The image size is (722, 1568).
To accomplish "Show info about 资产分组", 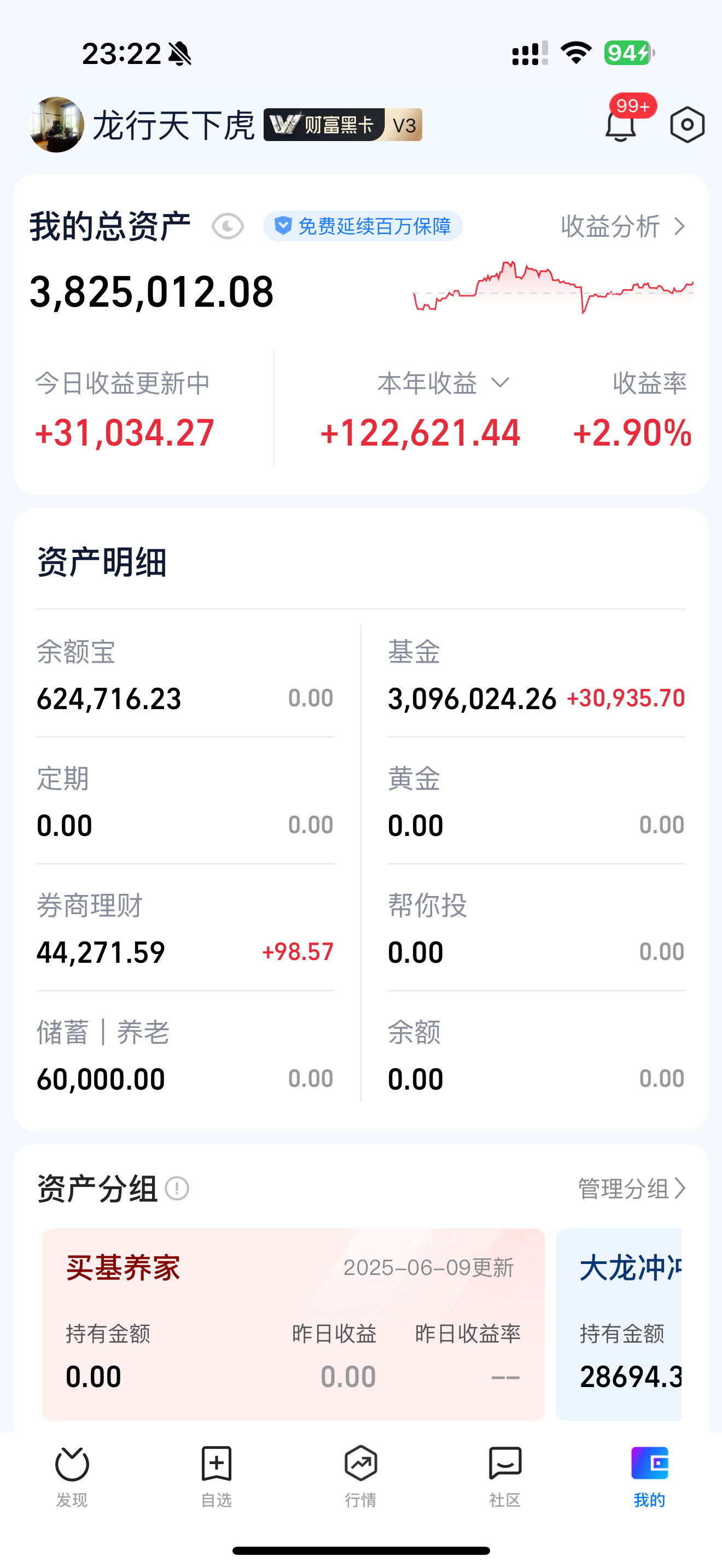I will (x=177, y=1188).
